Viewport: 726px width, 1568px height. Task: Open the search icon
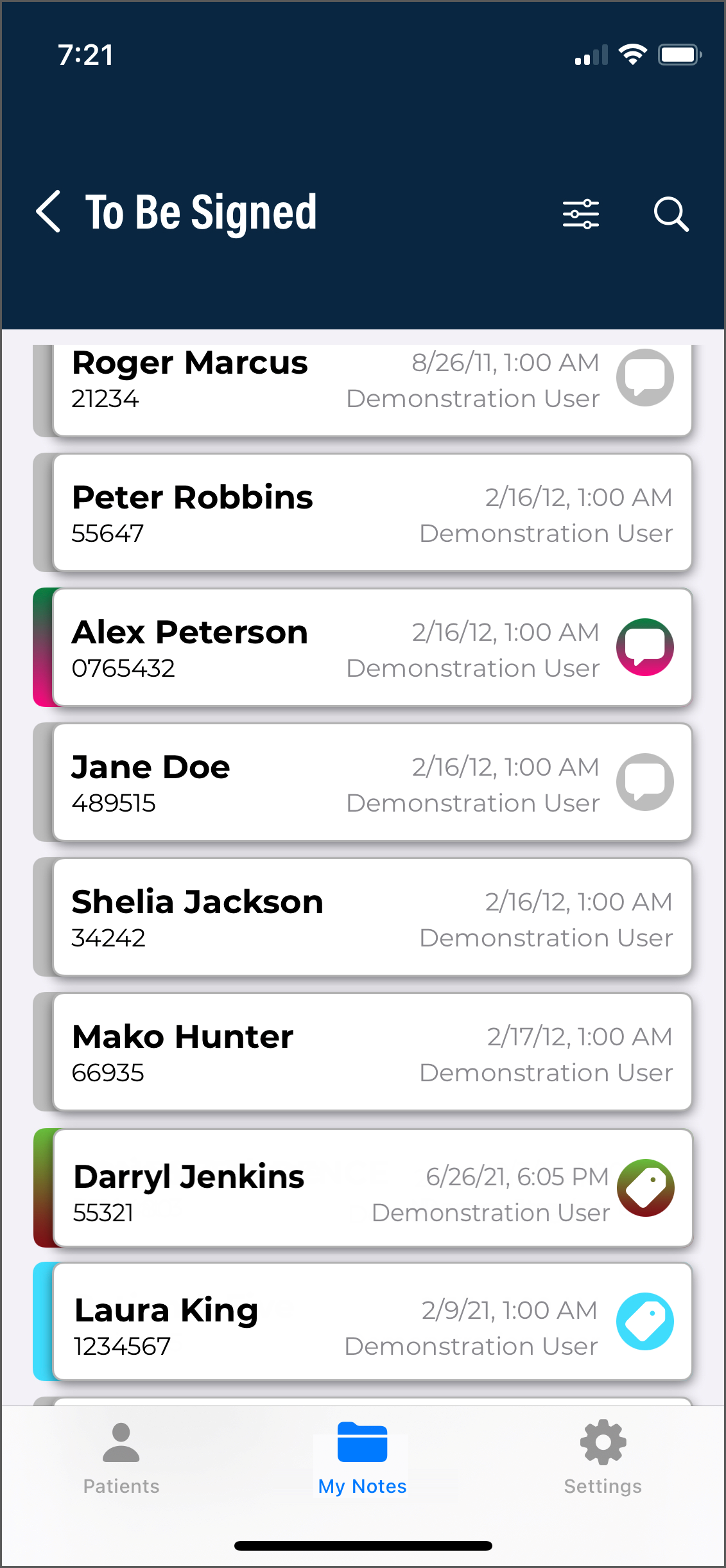[671, 214]
